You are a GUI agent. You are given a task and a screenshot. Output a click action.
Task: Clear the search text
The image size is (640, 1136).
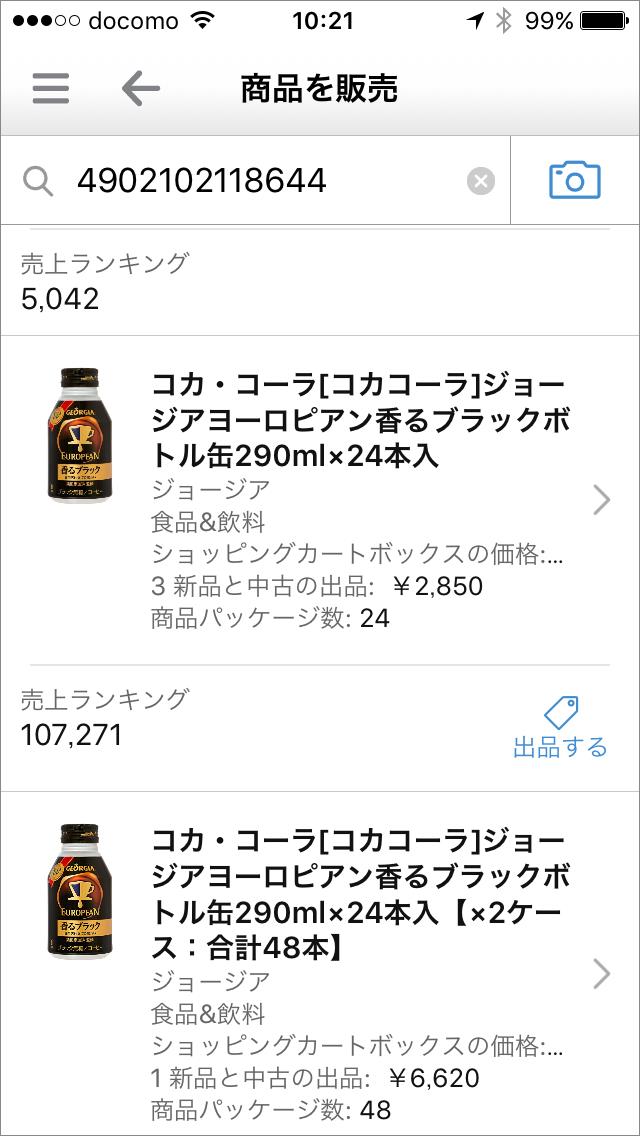click(x=481, y=181)
